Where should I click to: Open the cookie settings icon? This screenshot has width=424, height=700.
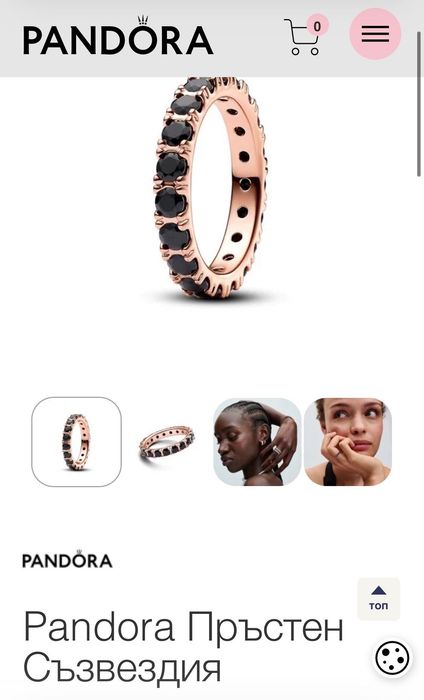click(392, 658)
